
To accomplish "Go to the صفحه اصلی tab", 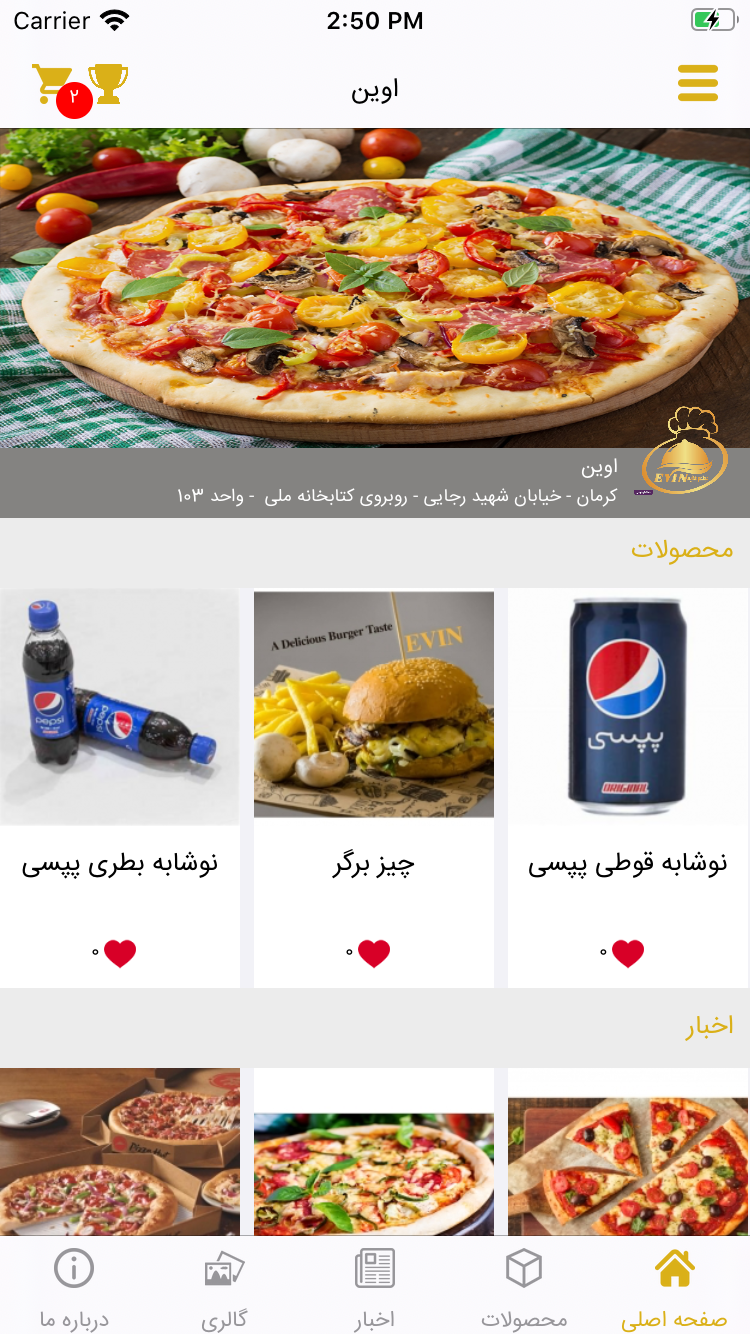I will pos(674,1290).
